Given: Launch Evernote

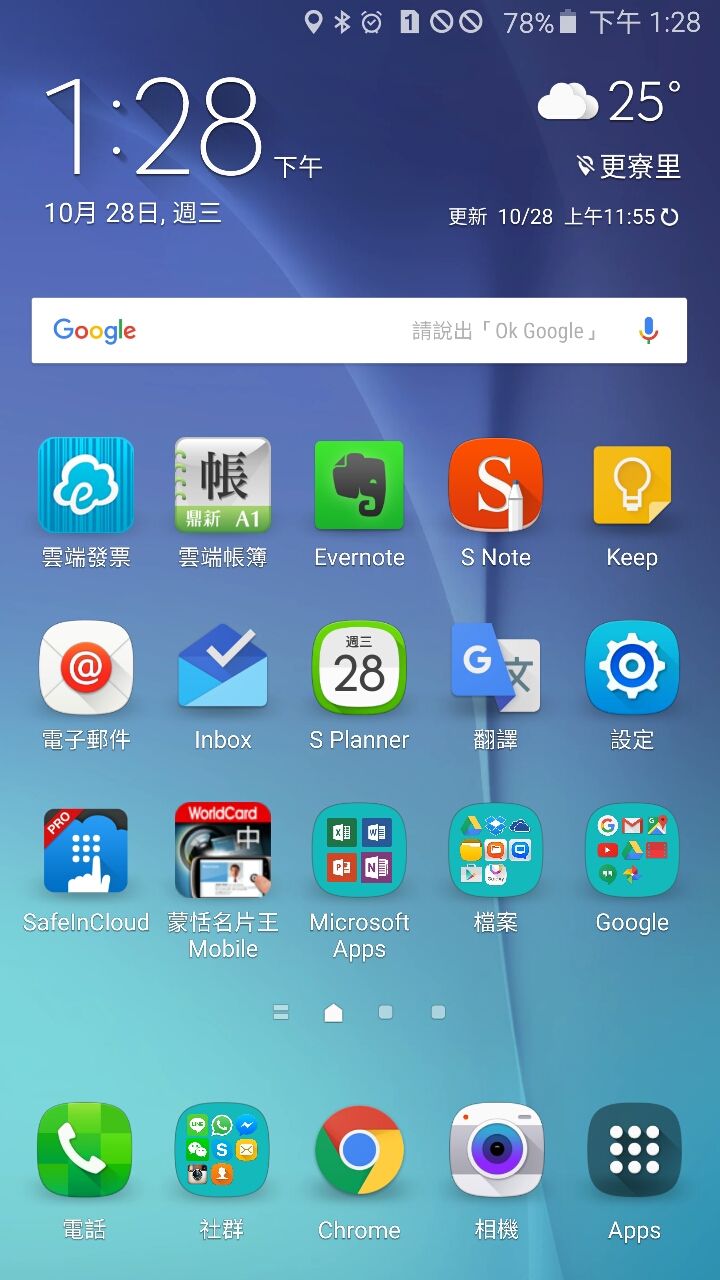Looking at the screenshot, I should pyautogui.click(x=359, y=485).
